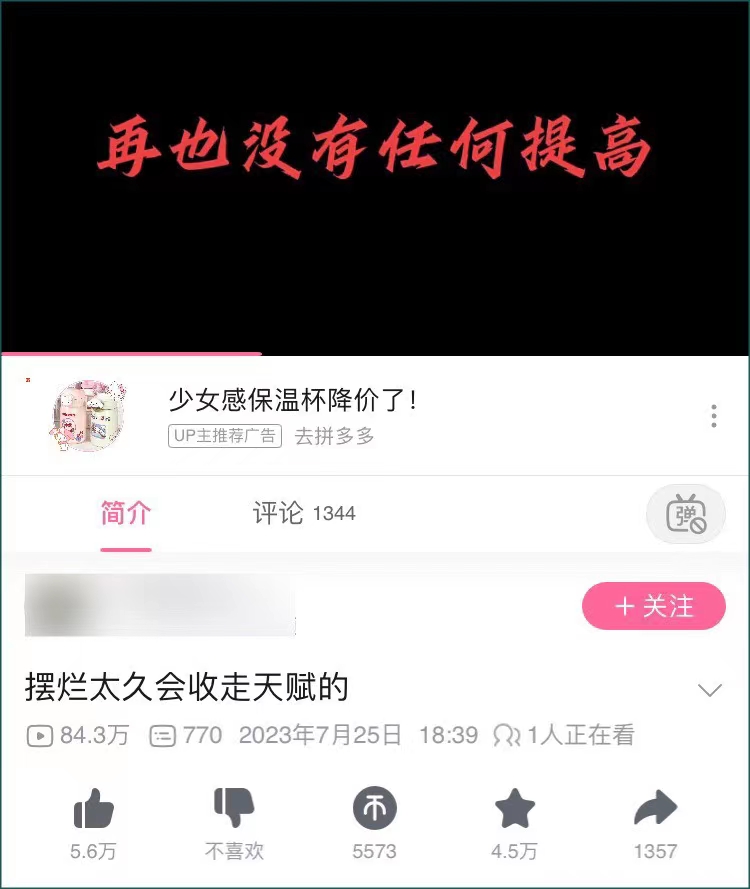Expand the description with the down chevron
Image resolution: width=750 pixels, height=889 pixels.
pyautogui.click(x=710, y=690)
